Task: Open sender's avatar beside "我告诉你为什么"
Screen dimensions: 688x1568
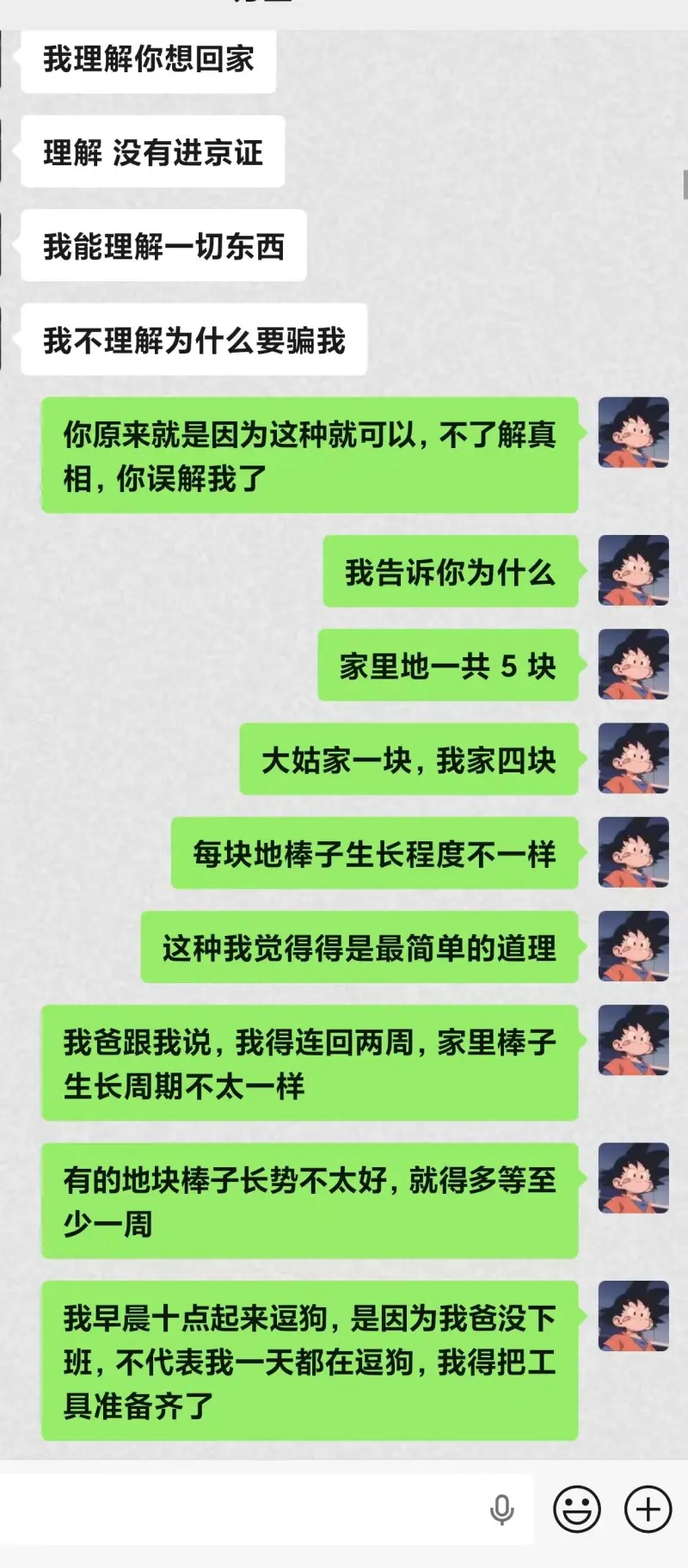Action: (634, 570)
